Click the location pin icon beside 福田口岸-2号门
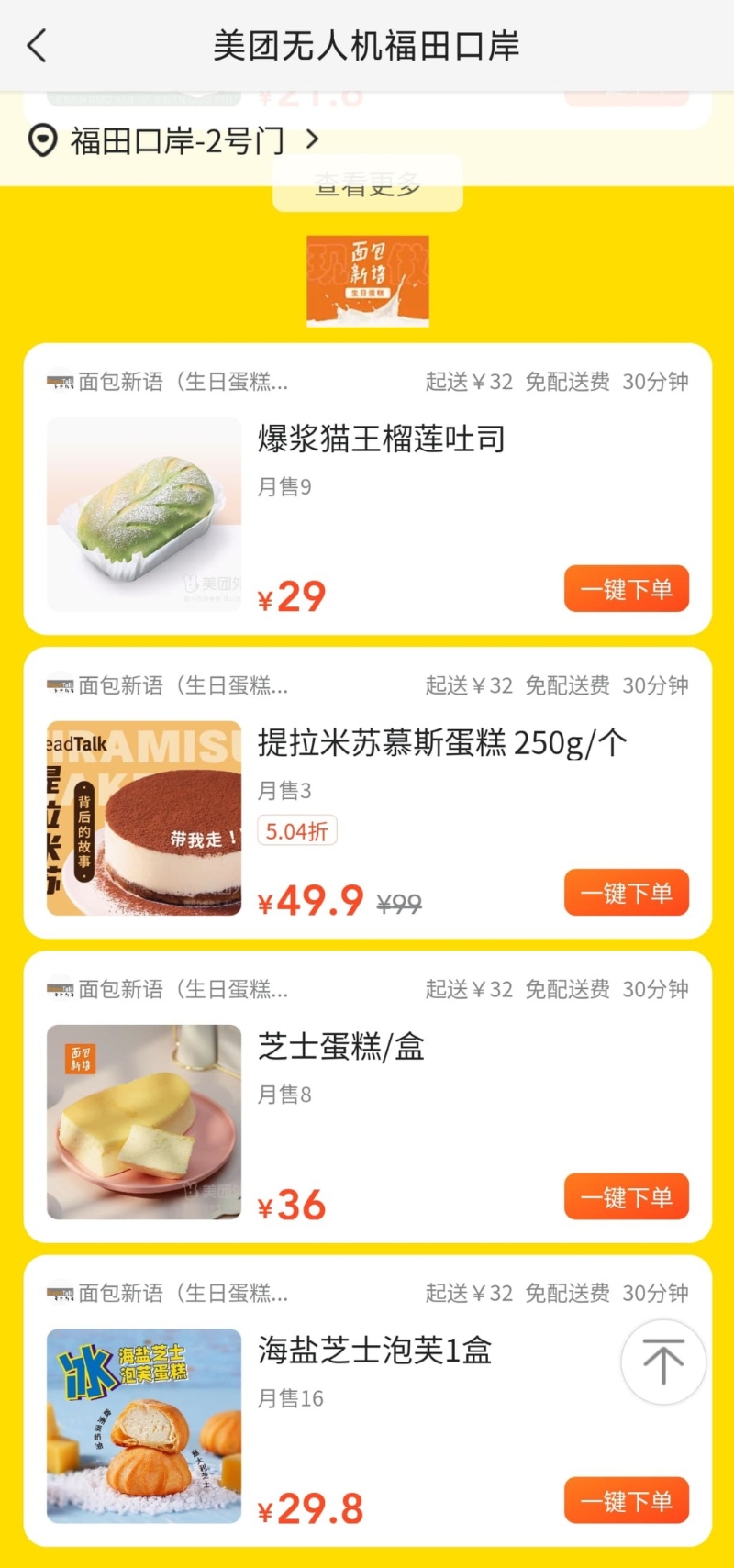This screenshot has height=1568, width=734. [40, 139]
